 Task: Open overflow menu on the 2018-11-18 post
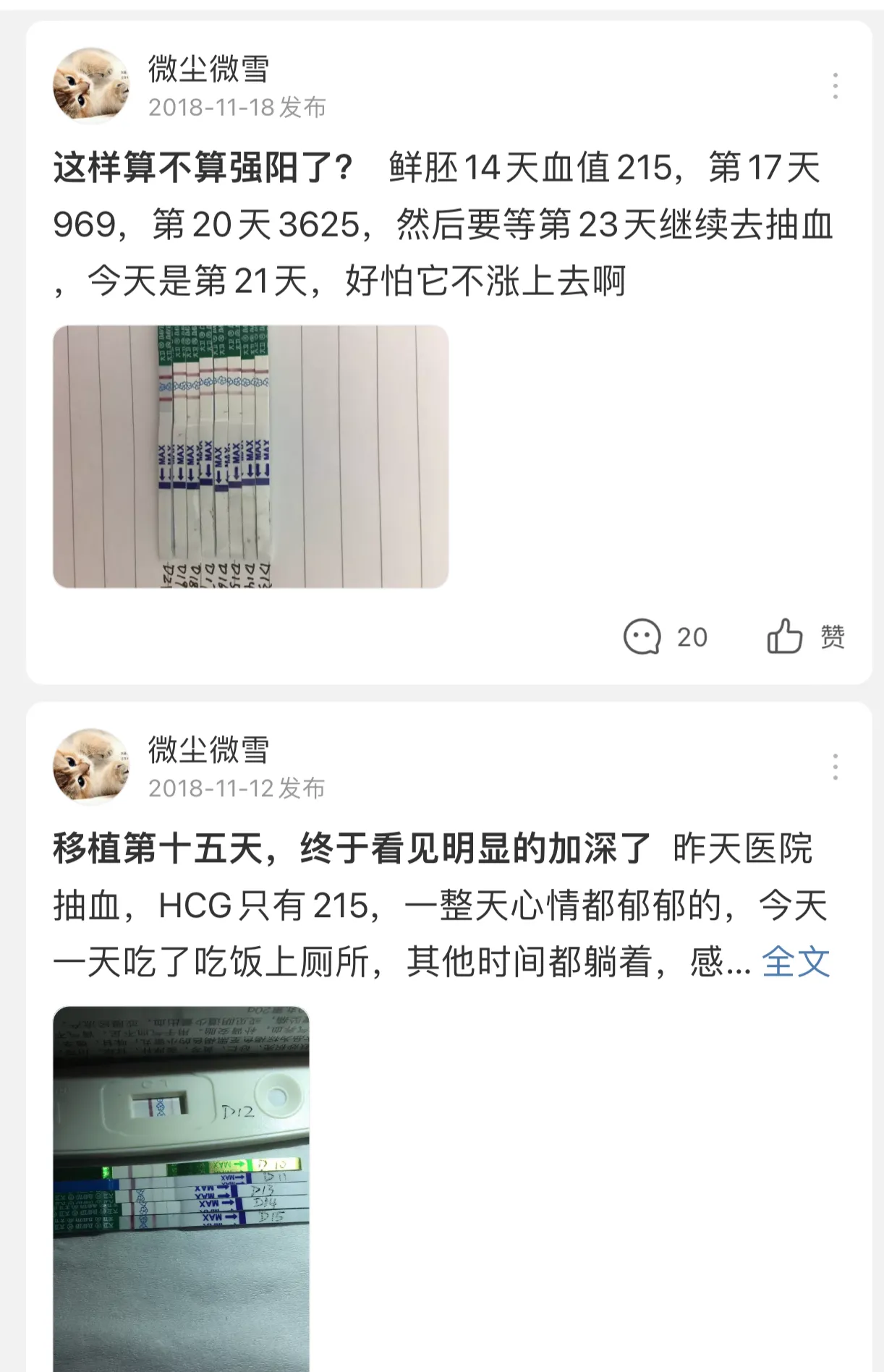click(x=835, y=86)
